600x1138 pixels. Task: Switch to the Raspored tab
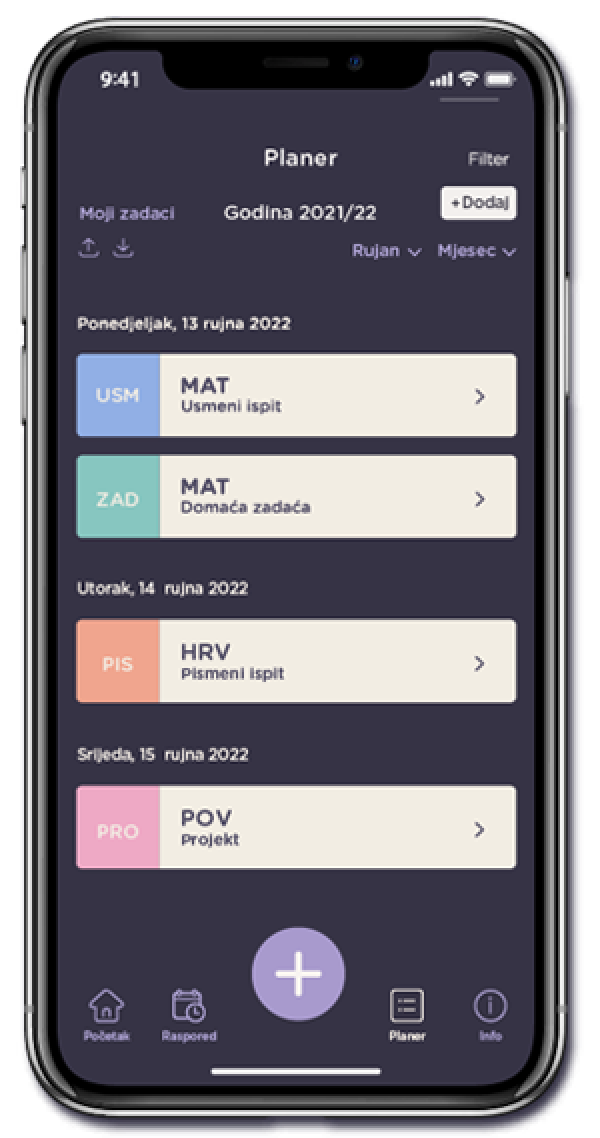(188, 1014)
